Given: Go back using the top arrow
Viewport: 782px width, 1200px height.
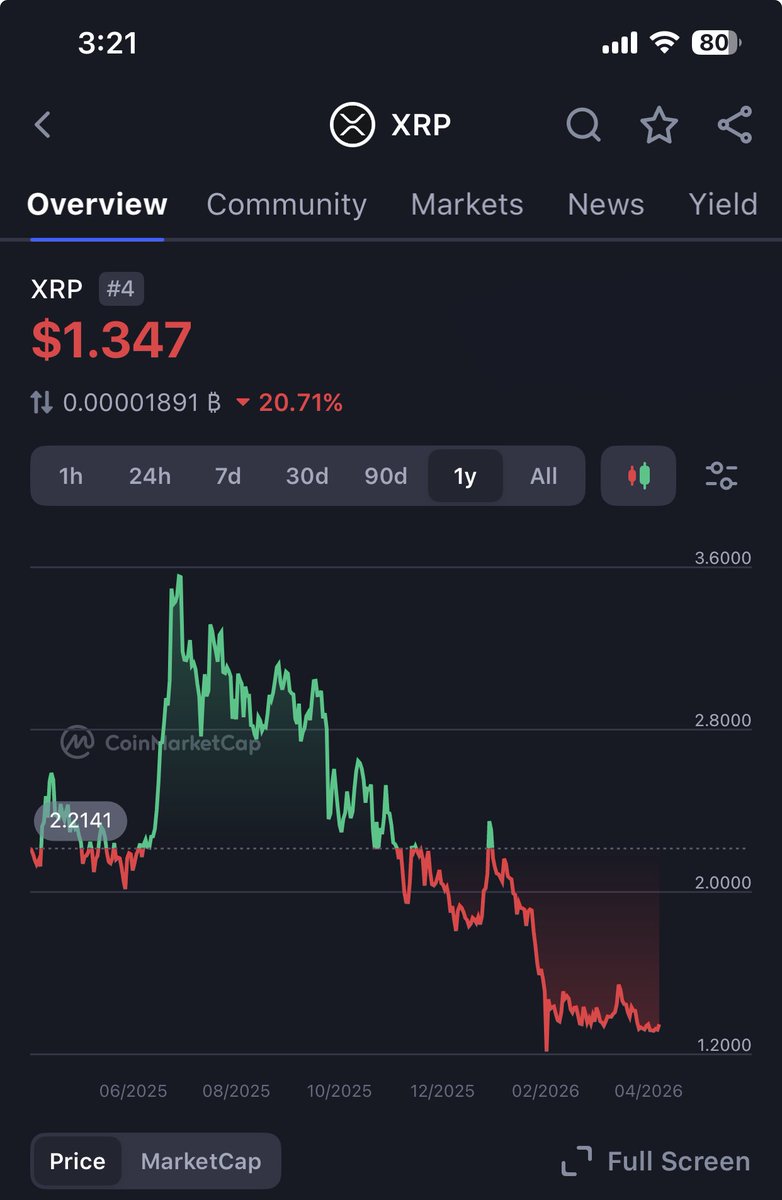Looking at the screenshot, I should pyautogui.click(x=42, y=125).
